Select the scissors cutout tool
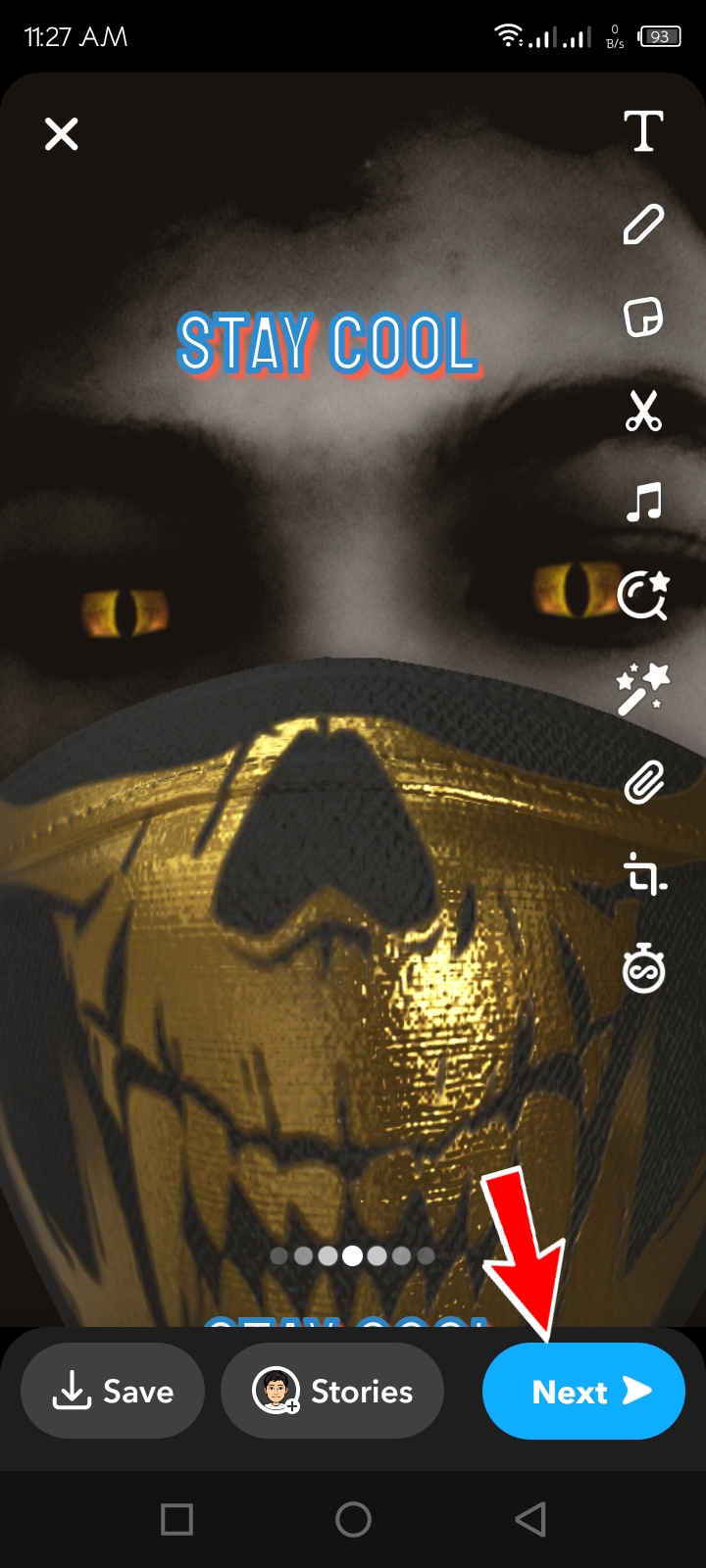This screenshot has height=1568, width=706. pos(643,411)
